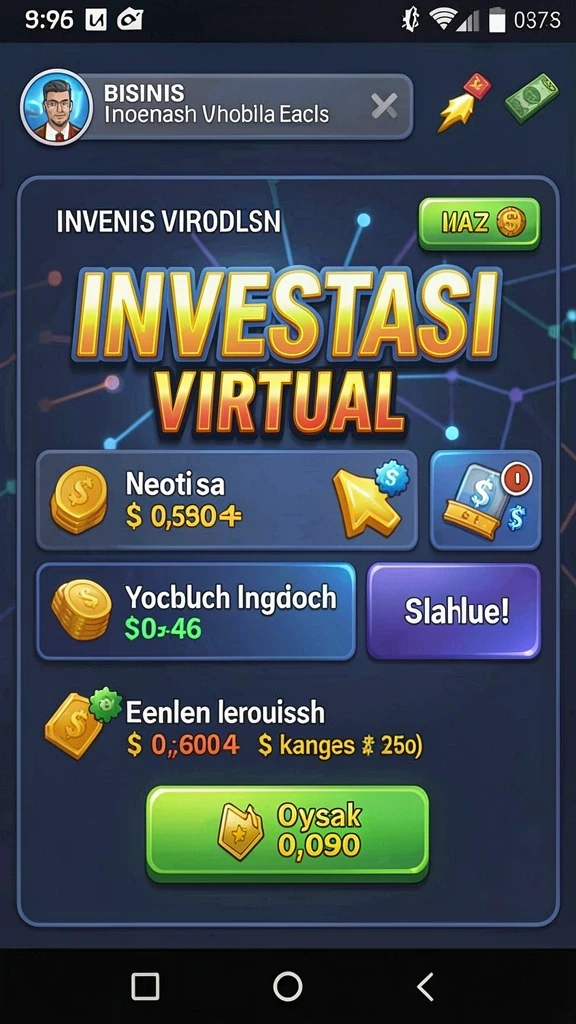Tap the green Oysak 0,090 button
The width and height of the screenshot is (576, 1024).
(287, 831)
